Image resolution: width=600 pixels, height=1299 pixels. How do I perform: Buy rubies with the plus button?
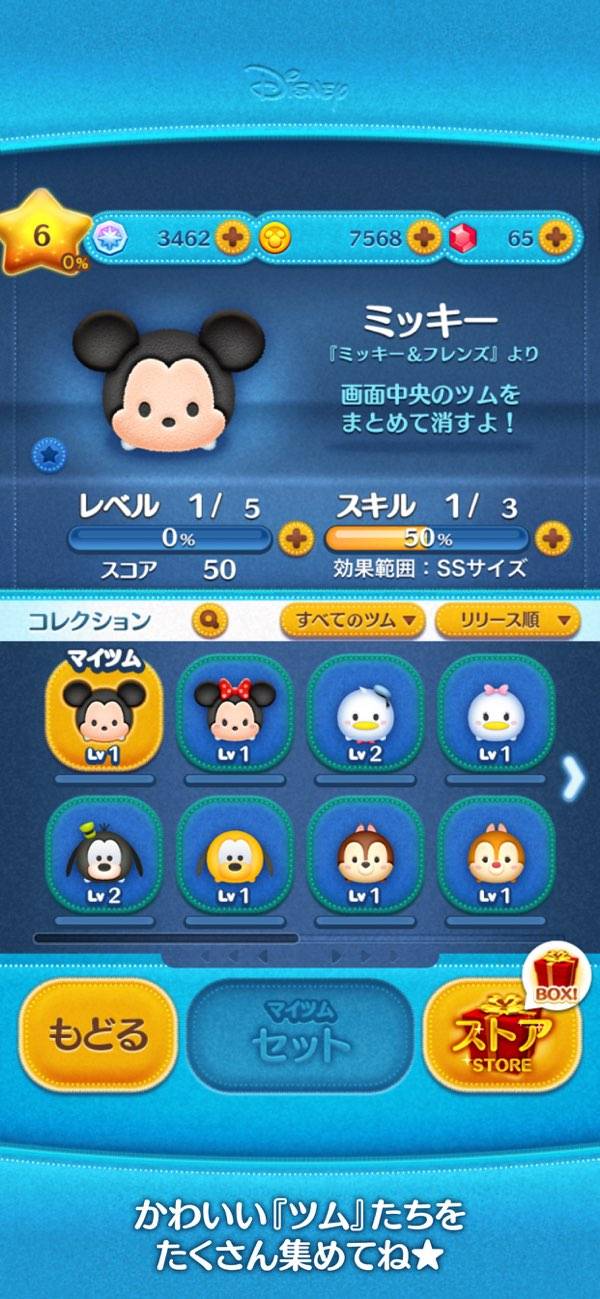553,238
